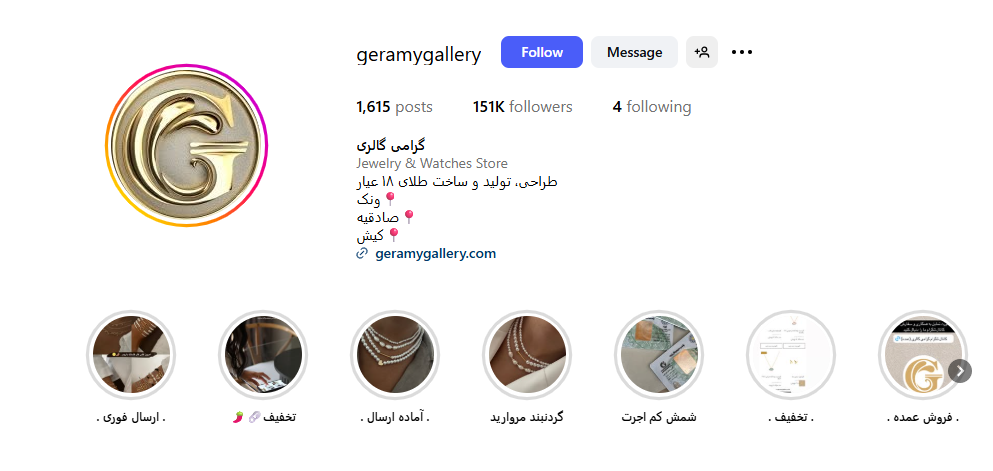Message geramygallery
Image resolution: width=993 pixels, height=471 pixels.
(634, 52)
